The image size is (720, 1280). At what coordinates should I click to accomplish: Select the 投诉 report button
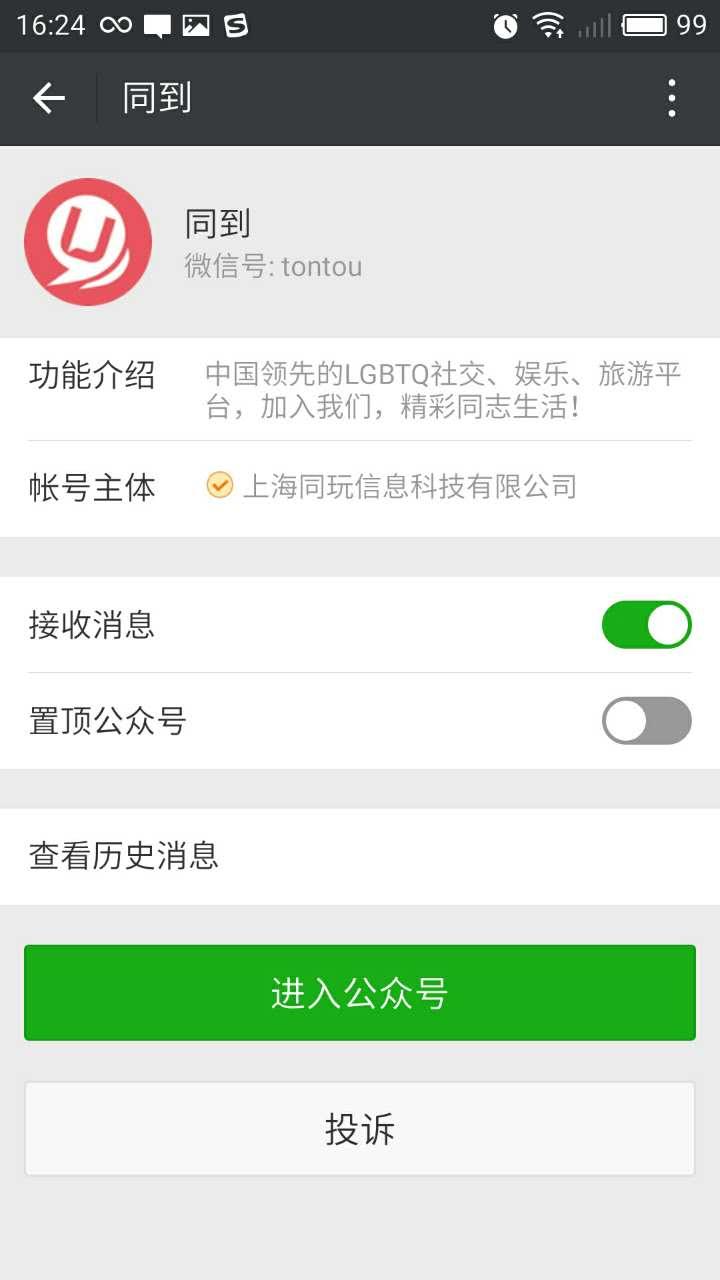[x=360, y=1129]
